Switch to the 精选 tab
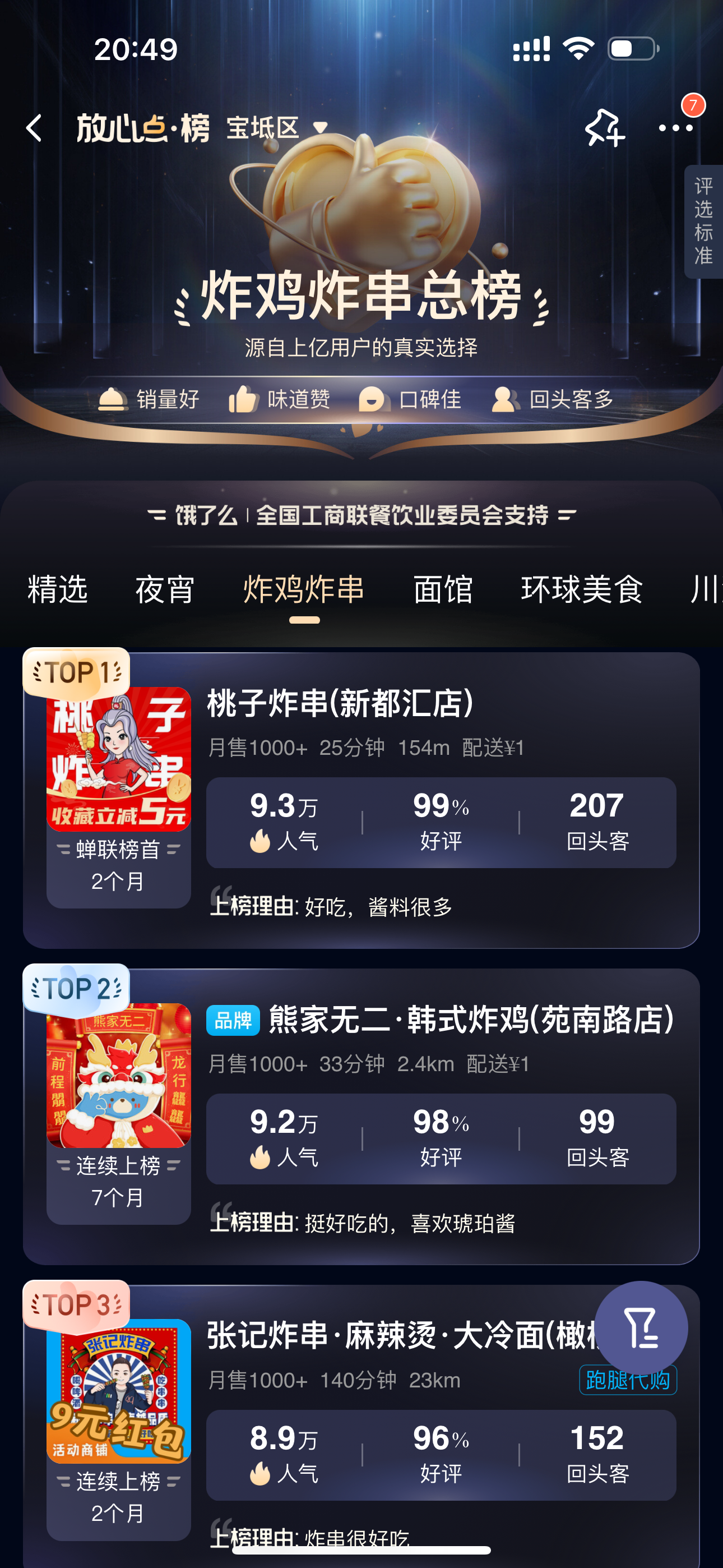Screen dimensions: 723x1568 coord(58,589)
